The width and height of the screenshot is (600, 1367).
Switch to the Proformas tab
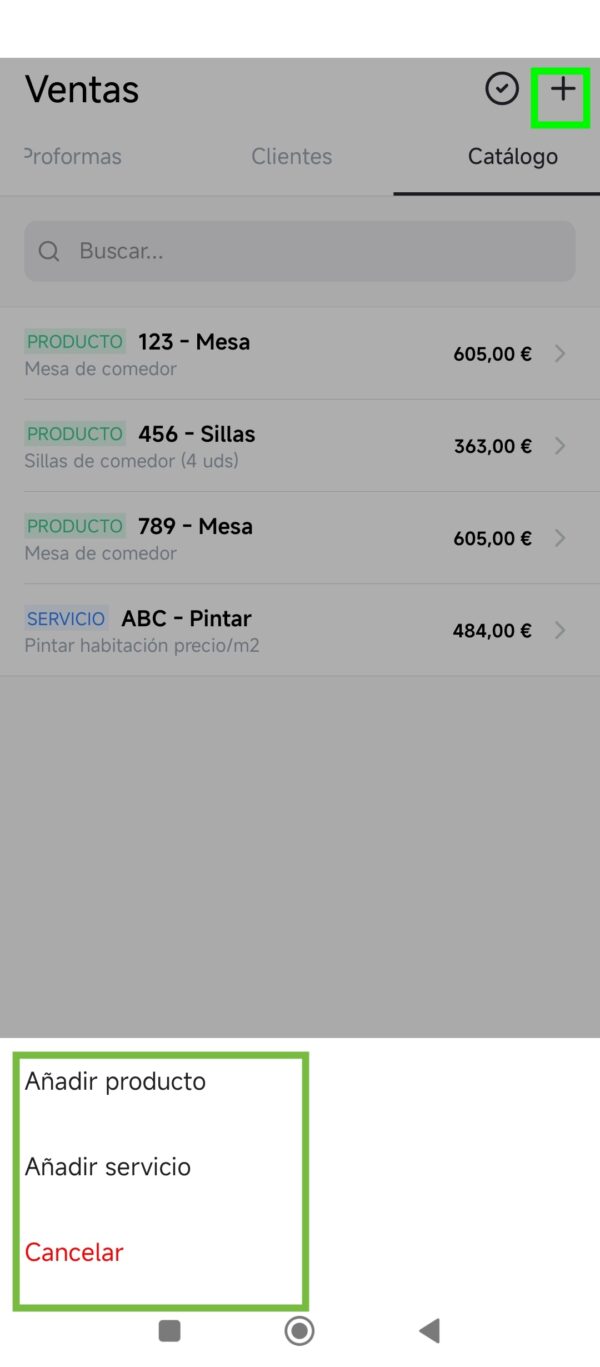(x=72, y=157)
